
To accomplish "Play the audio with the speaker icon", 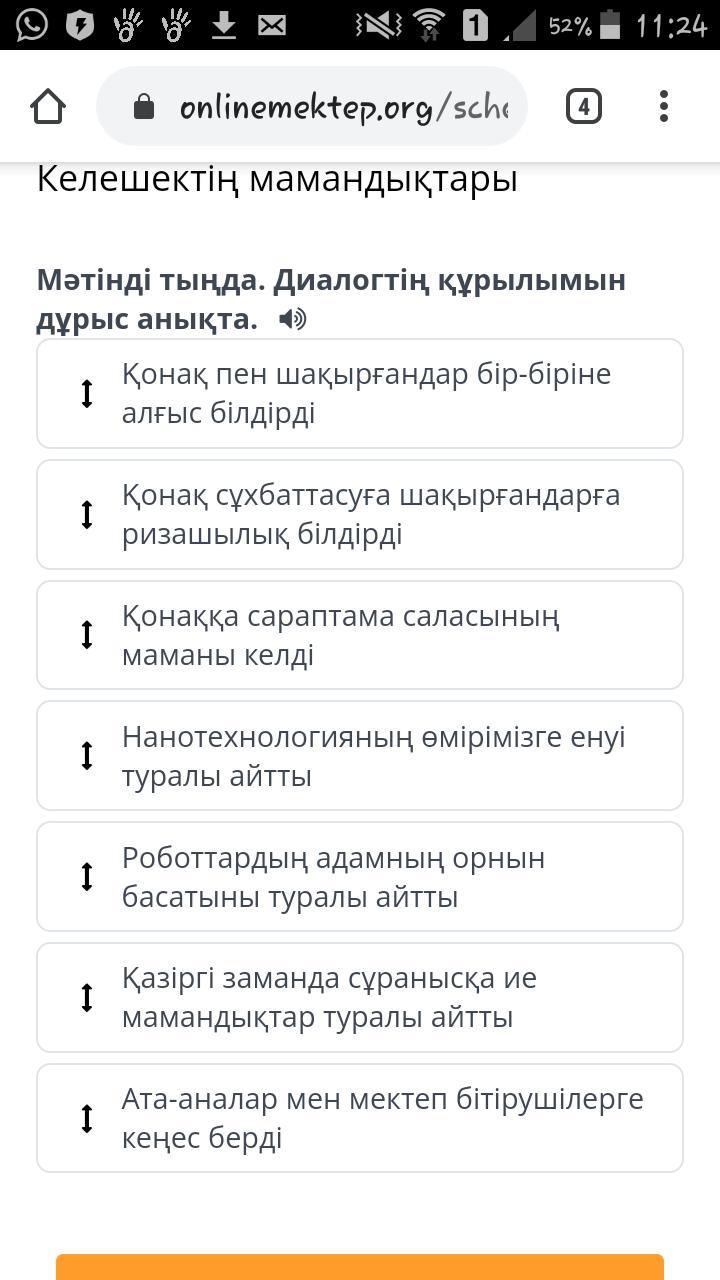I will pyautogui.click(x=292, y=319).
